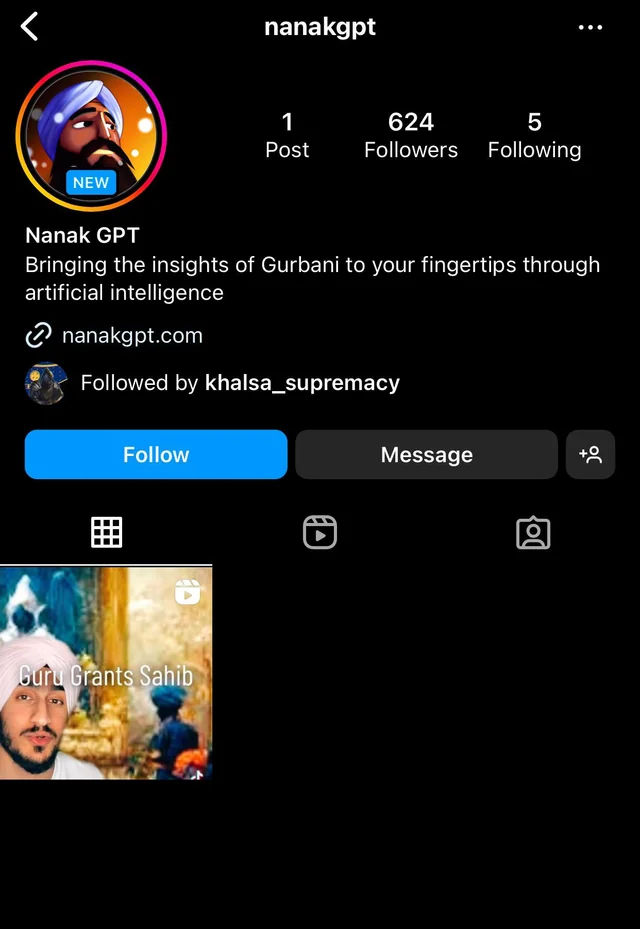Screen dimensions: 640x929
Task: Open the 624 Followers list
Action: click(410, 135)
